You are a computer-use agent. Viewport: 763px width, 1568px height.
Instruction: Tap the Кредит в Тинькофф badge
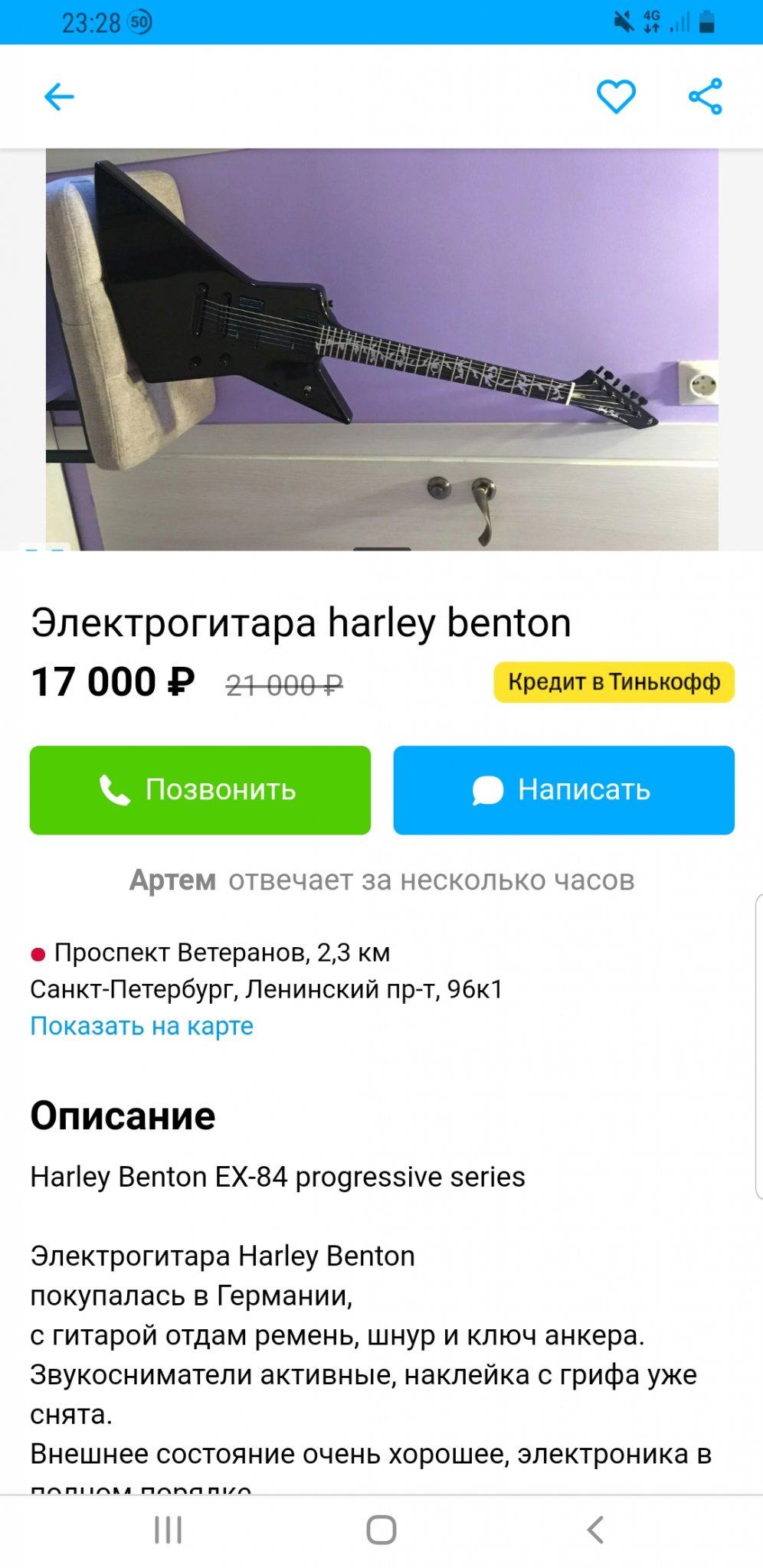[614, 682]
